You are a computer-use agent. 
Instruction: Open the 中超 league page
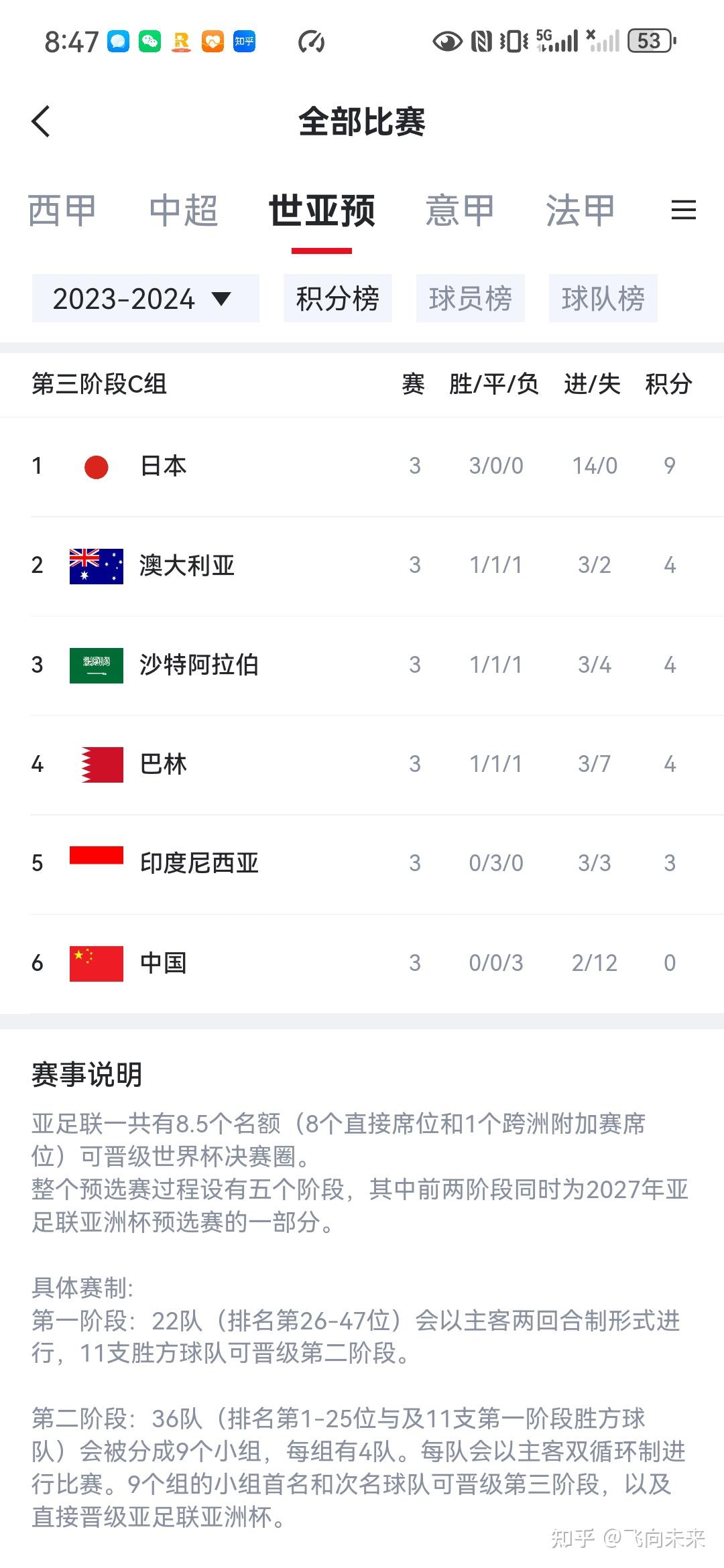coord(184,210)
